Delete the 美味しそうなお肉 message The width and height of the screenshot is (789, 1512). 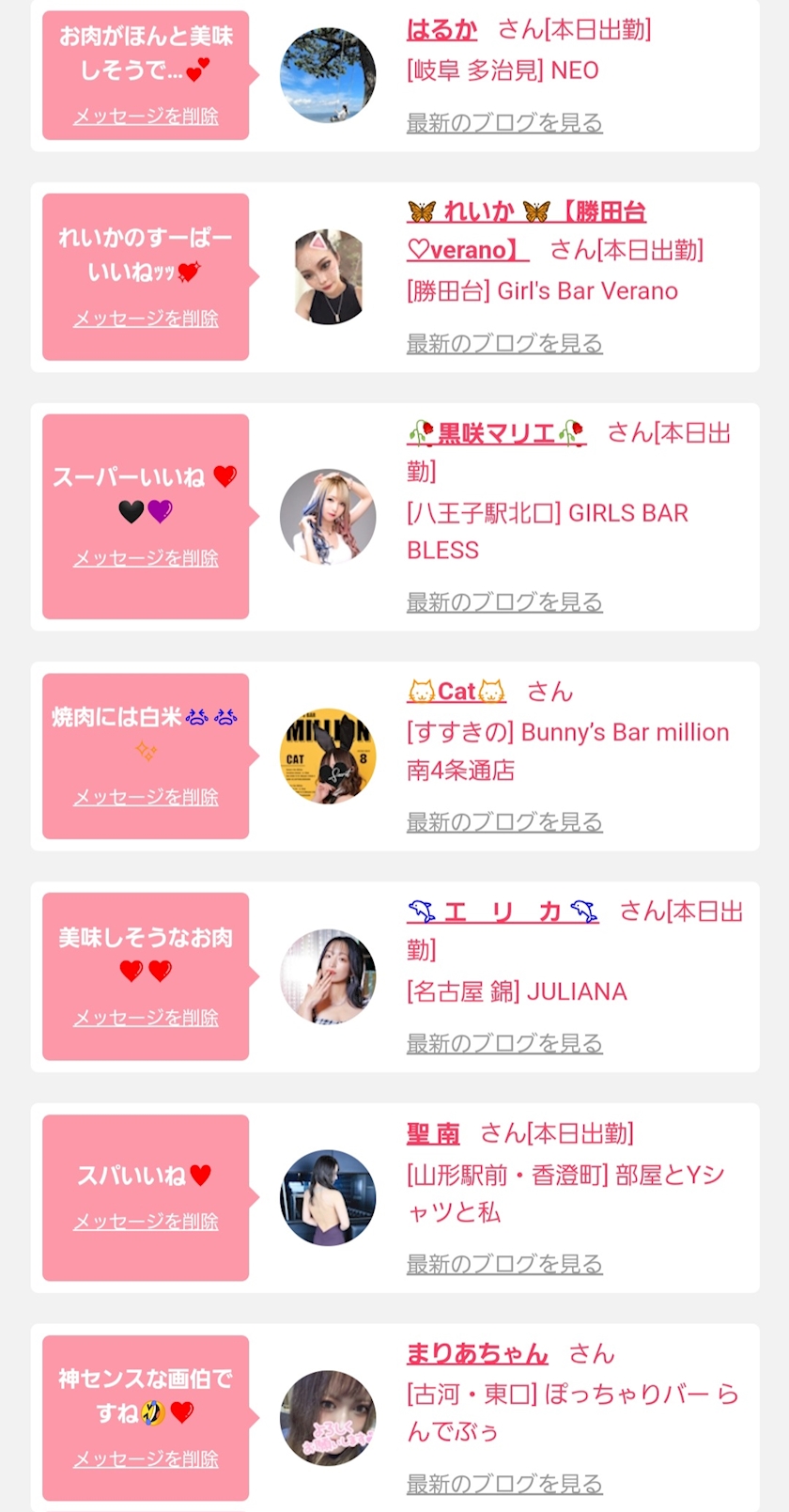pyautogui.click(x=146, y=1018)
